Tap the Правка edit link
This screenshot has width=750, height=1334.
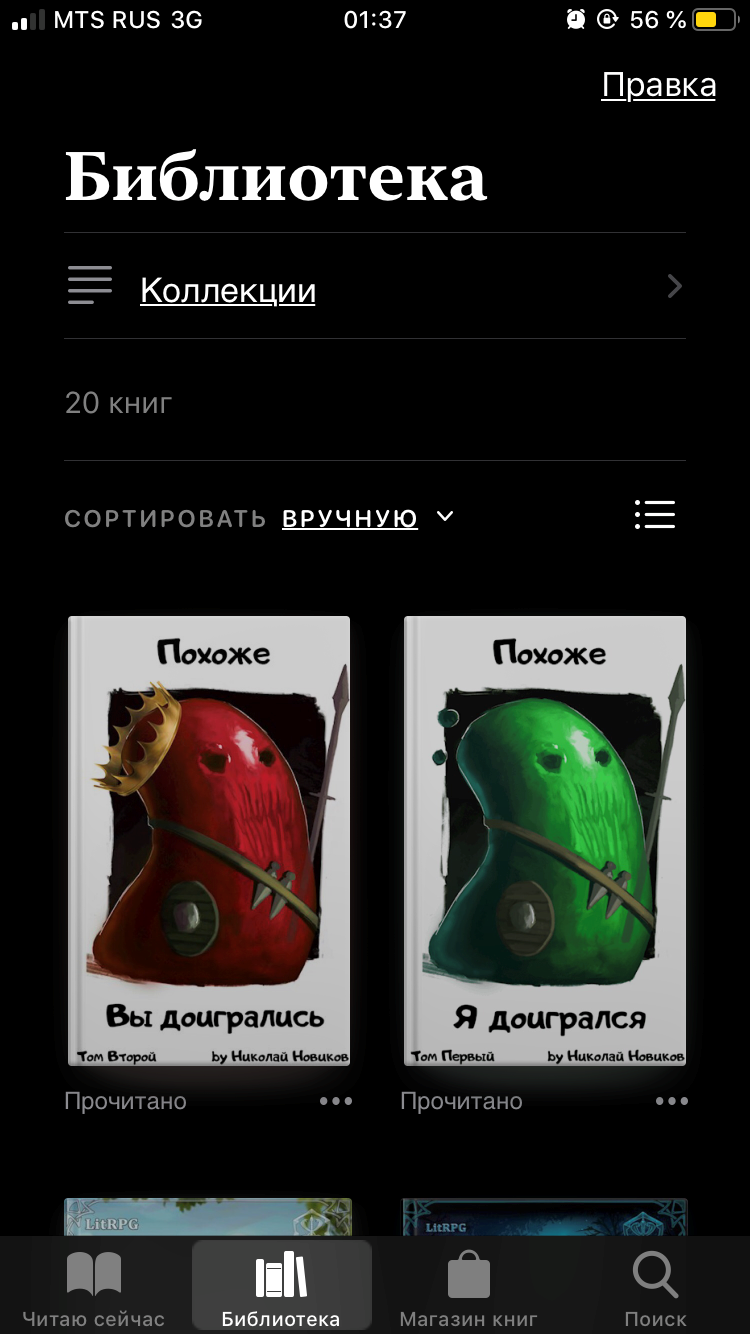coord(658,86)
